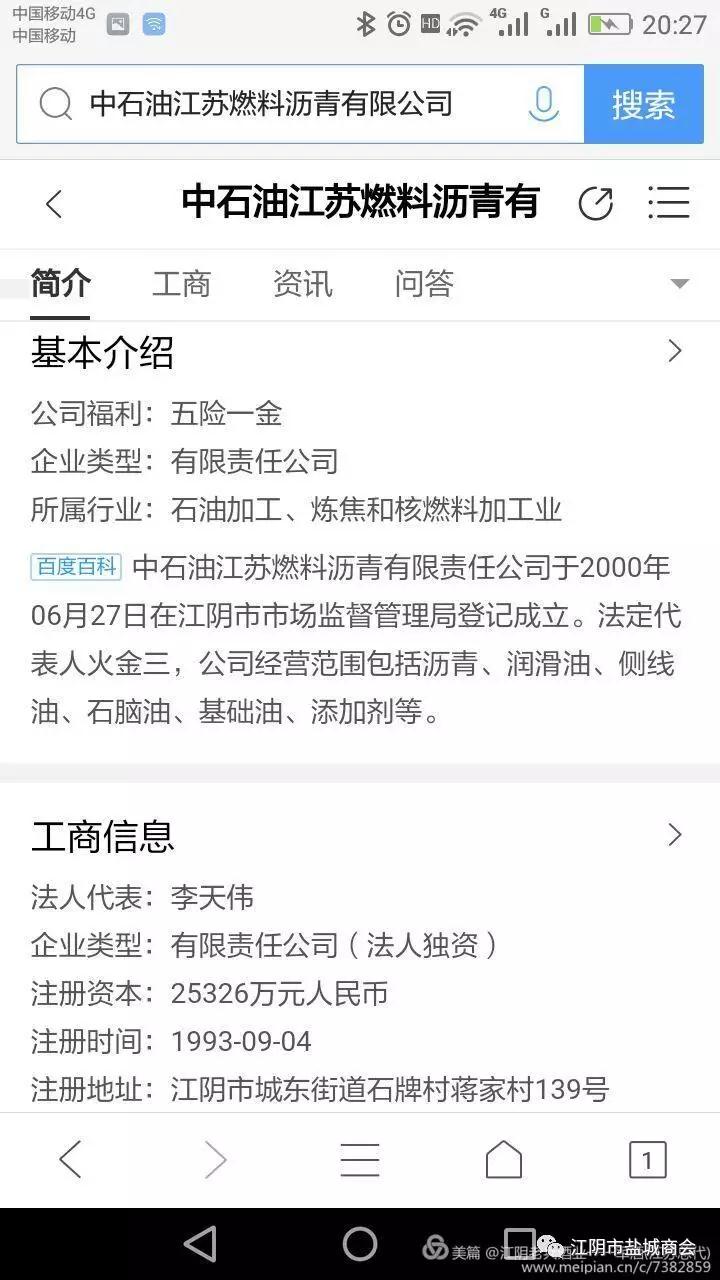Go to previous page in browser toolbar

click(x=70, y=1160)
